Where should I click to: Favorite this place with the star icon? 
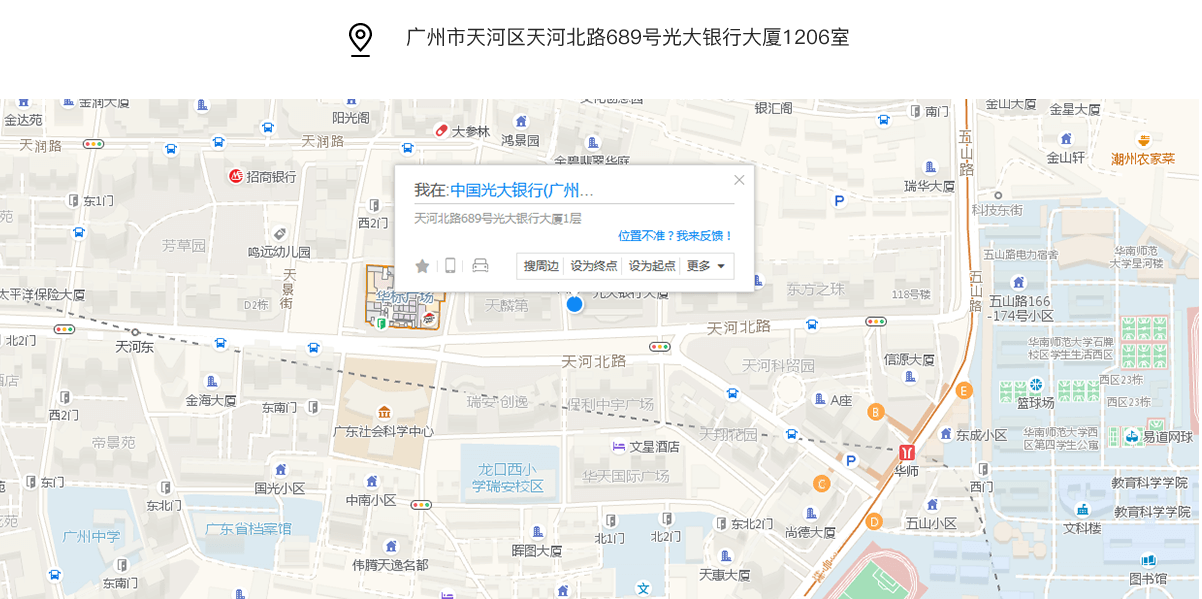click(423, 266)
